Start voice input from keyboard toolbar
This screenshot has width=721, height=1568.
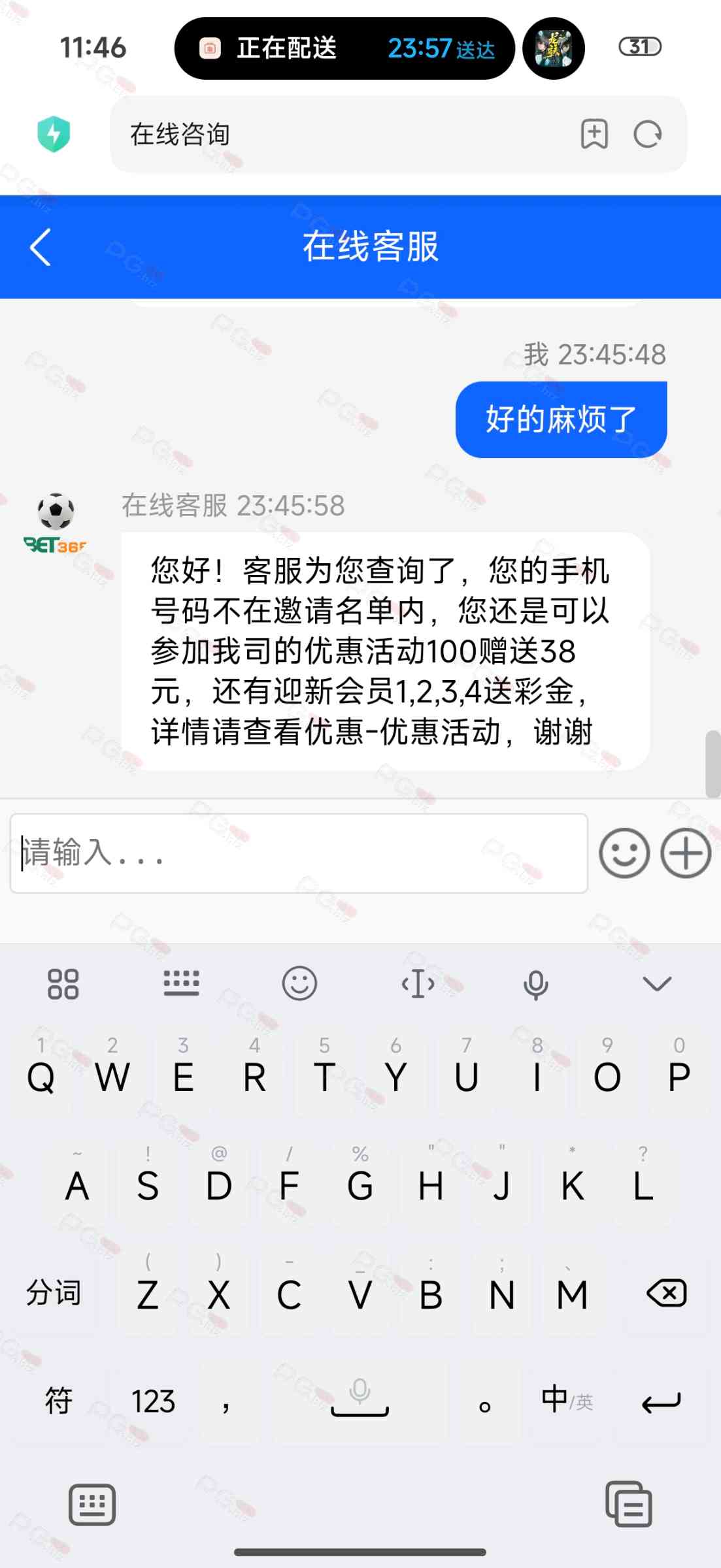coord(535,983)
